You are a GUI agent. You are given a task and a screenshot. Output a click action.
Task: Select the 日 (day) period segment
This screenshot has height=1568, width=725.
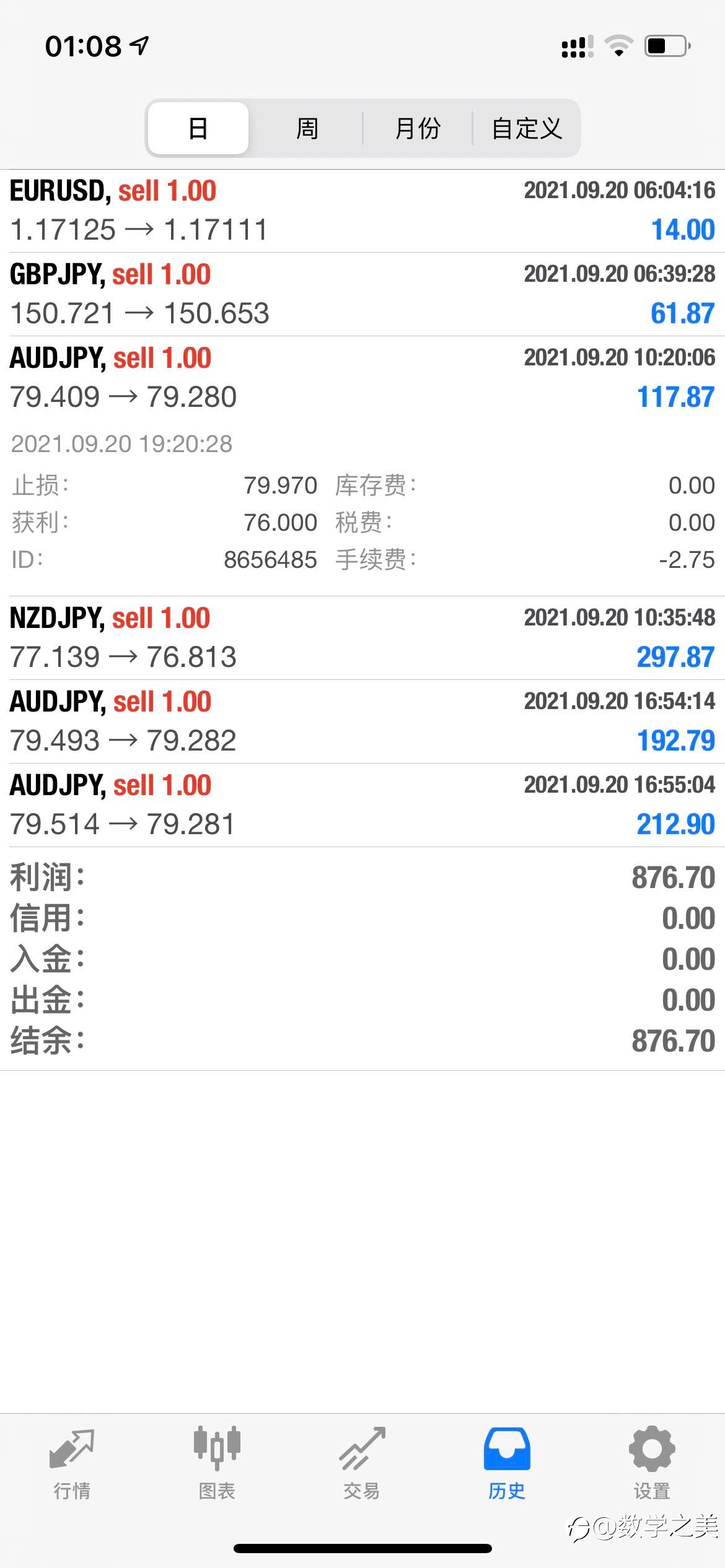point(198,128)
